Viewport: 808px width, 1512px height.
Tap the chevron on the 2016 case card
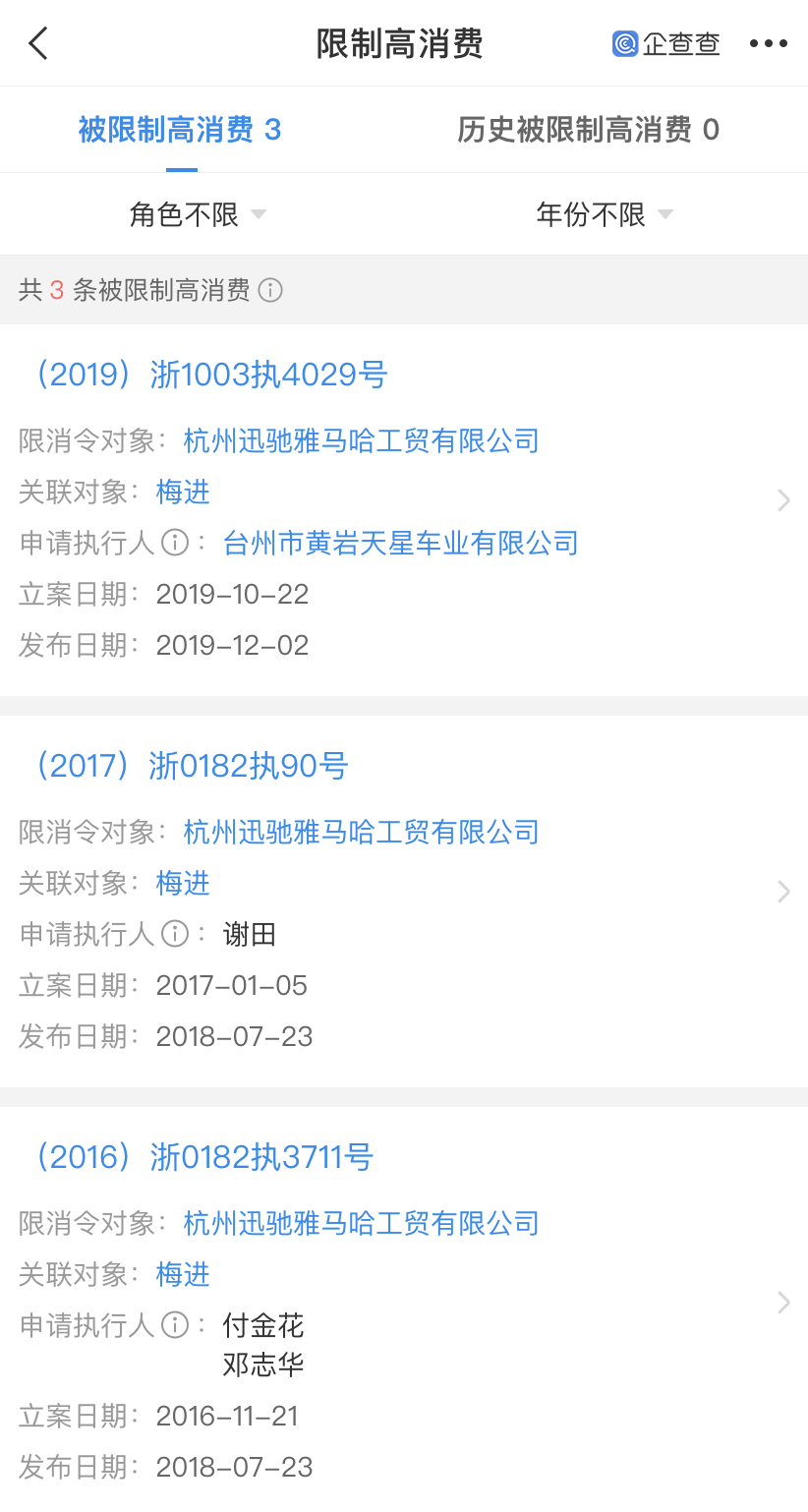click(783, 1303)
